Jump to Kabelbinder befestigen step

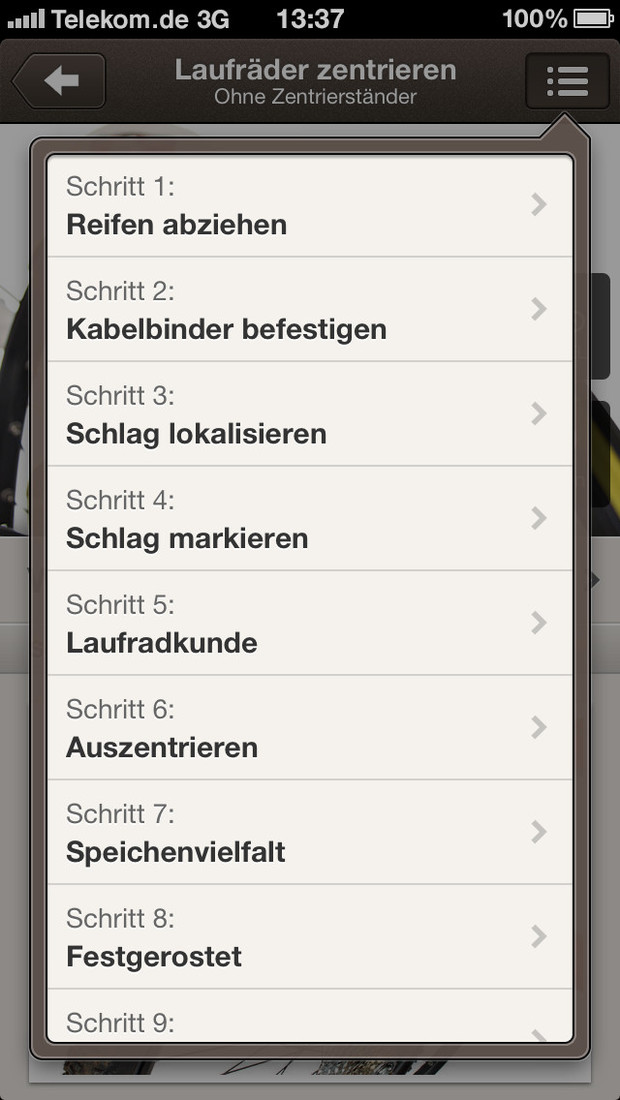[310, 309]
